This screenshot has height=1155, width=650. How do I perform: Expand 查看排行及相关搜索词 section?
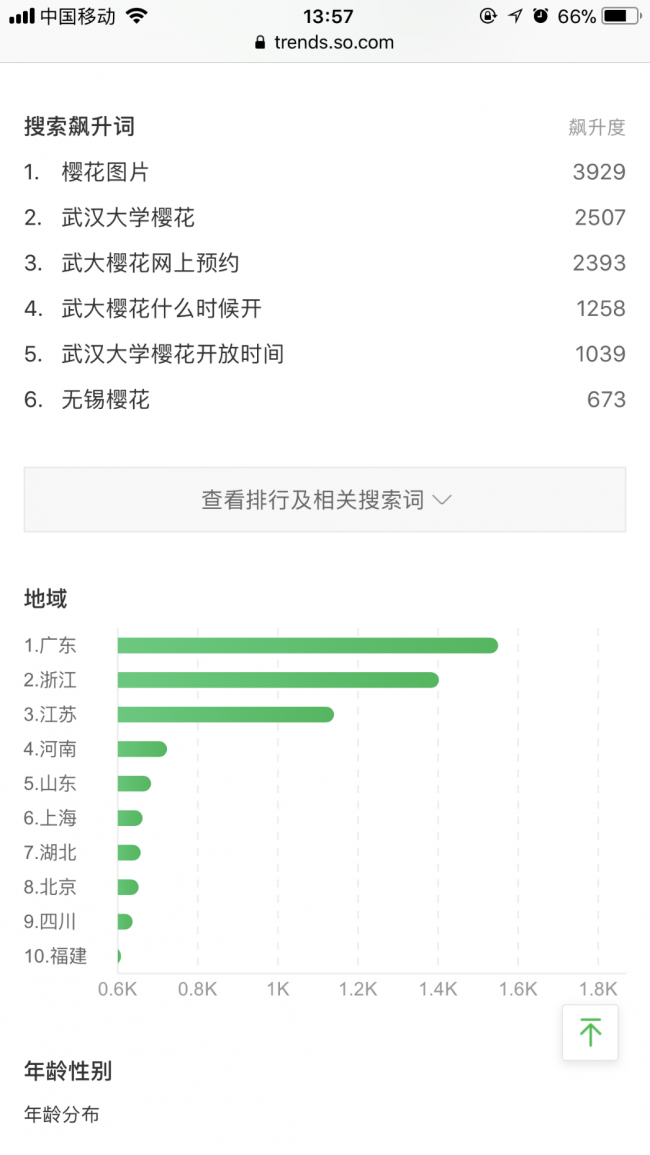click(325, 500)
